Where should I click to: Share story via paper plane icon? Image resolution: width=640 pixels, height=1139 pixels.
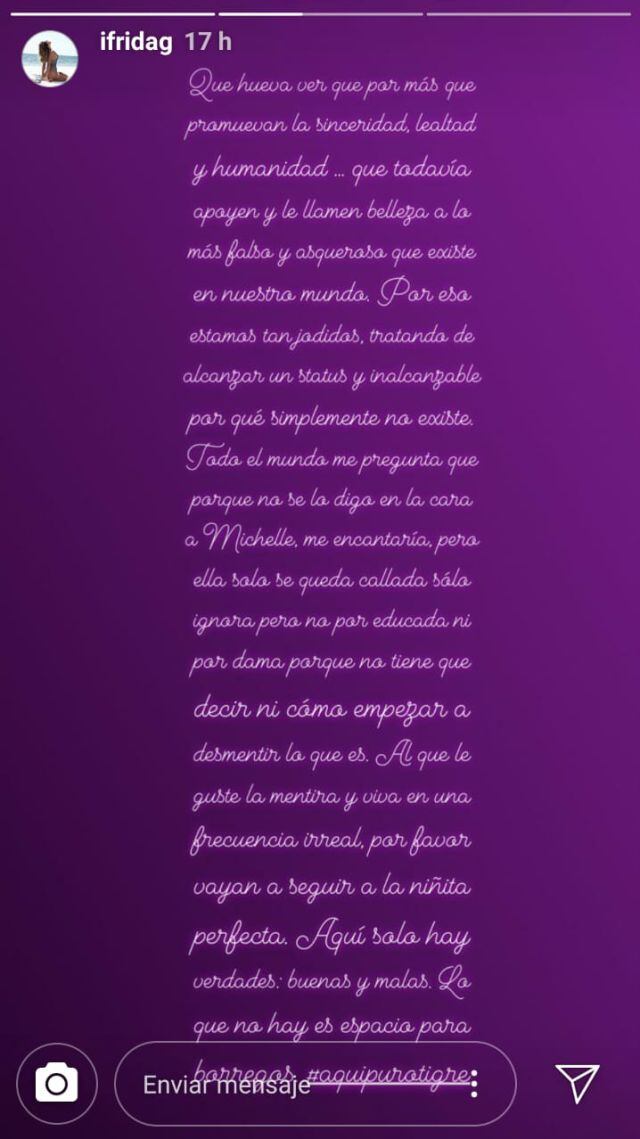[577, 1083]
